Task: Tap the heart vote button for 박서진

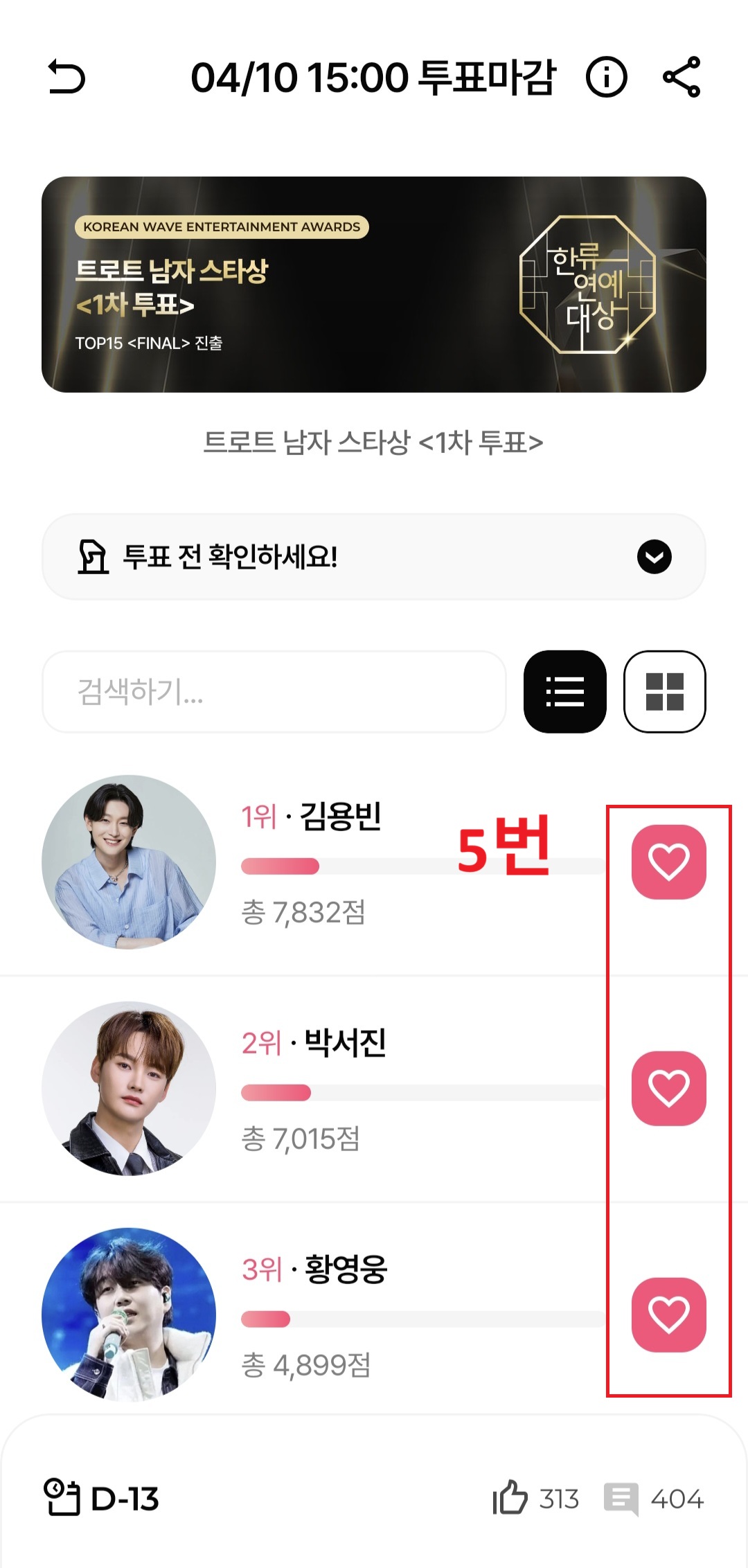Action: click(x=668, y=1087)
